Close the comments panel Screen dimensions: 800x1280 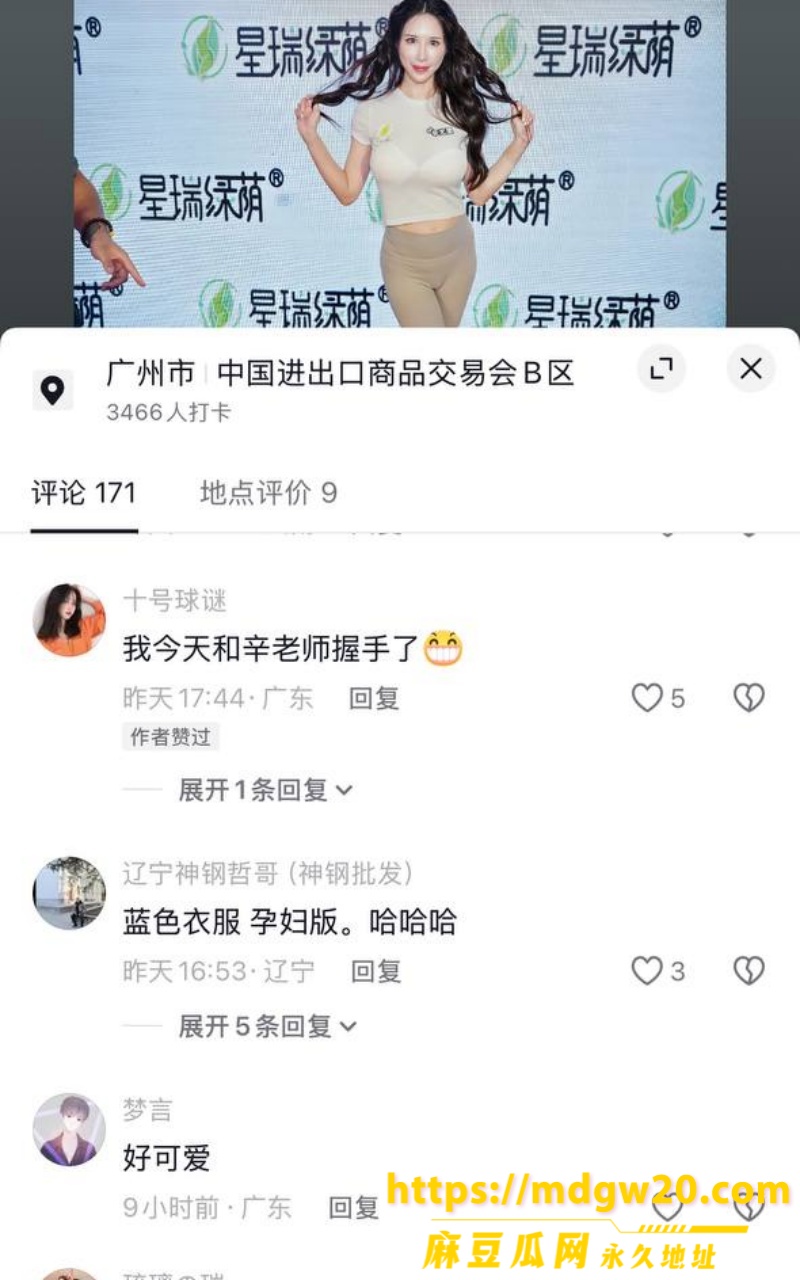(751, 369)
